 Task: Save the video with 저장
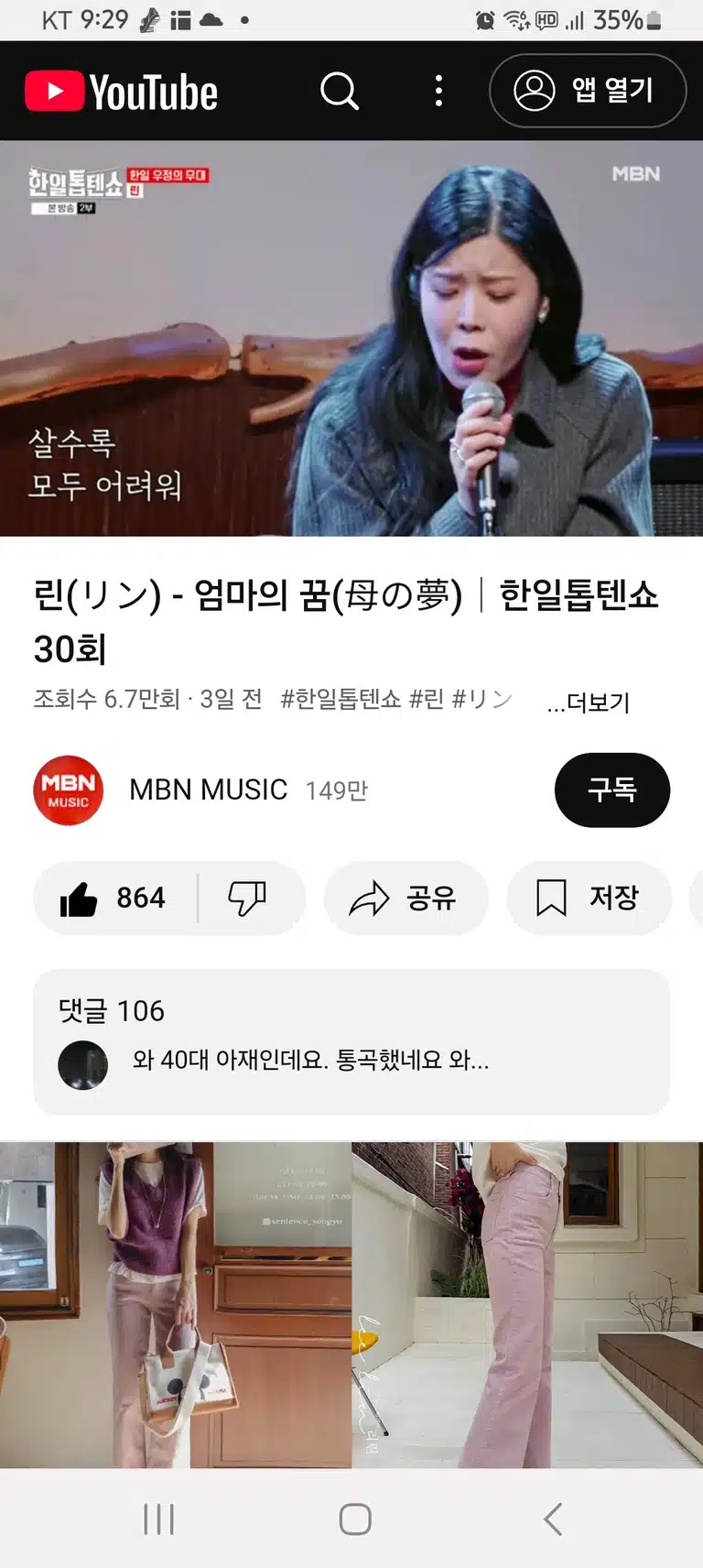(589, 898)
